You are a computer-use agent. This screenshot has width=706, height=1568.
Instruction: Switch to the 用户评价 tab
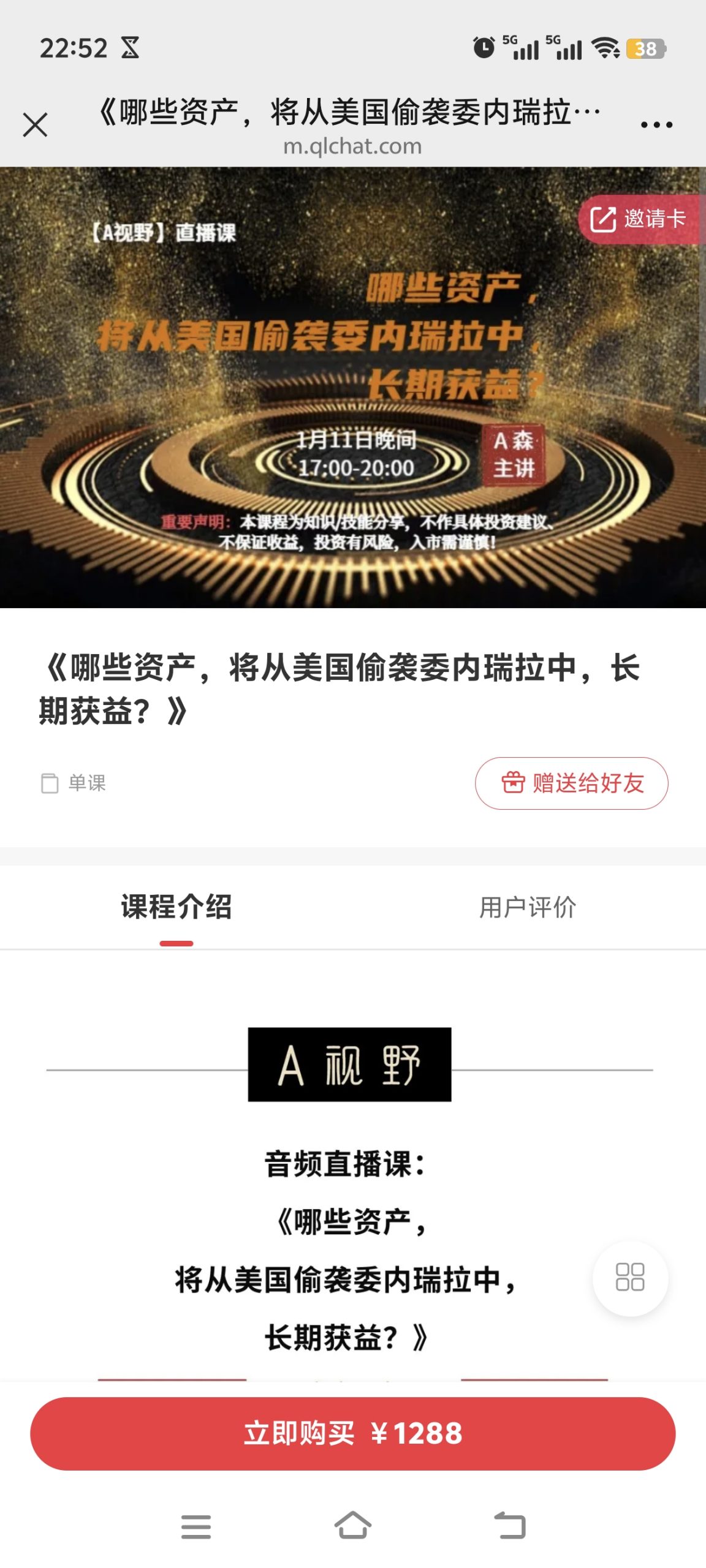[x=528, y=907]
